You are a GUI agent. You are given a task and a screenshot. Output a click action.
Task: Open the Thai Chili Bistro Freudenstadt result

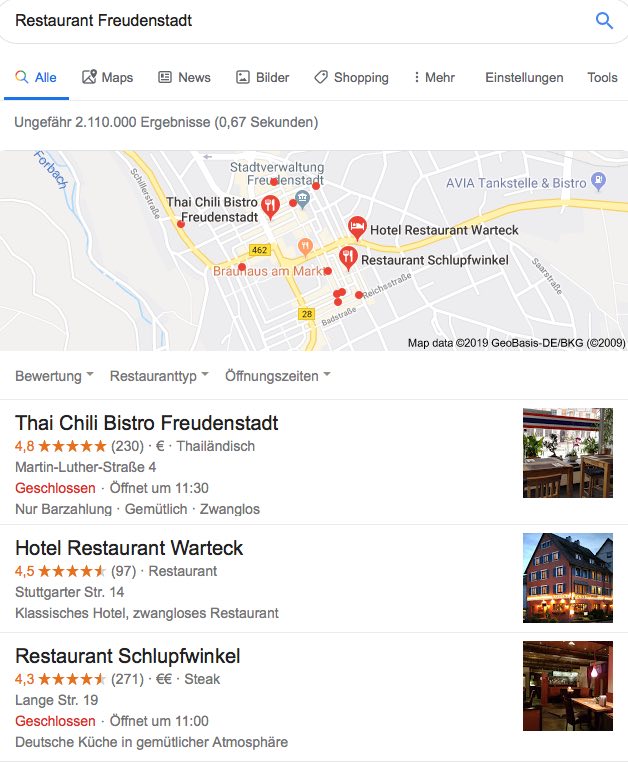[x=147, y=422]
